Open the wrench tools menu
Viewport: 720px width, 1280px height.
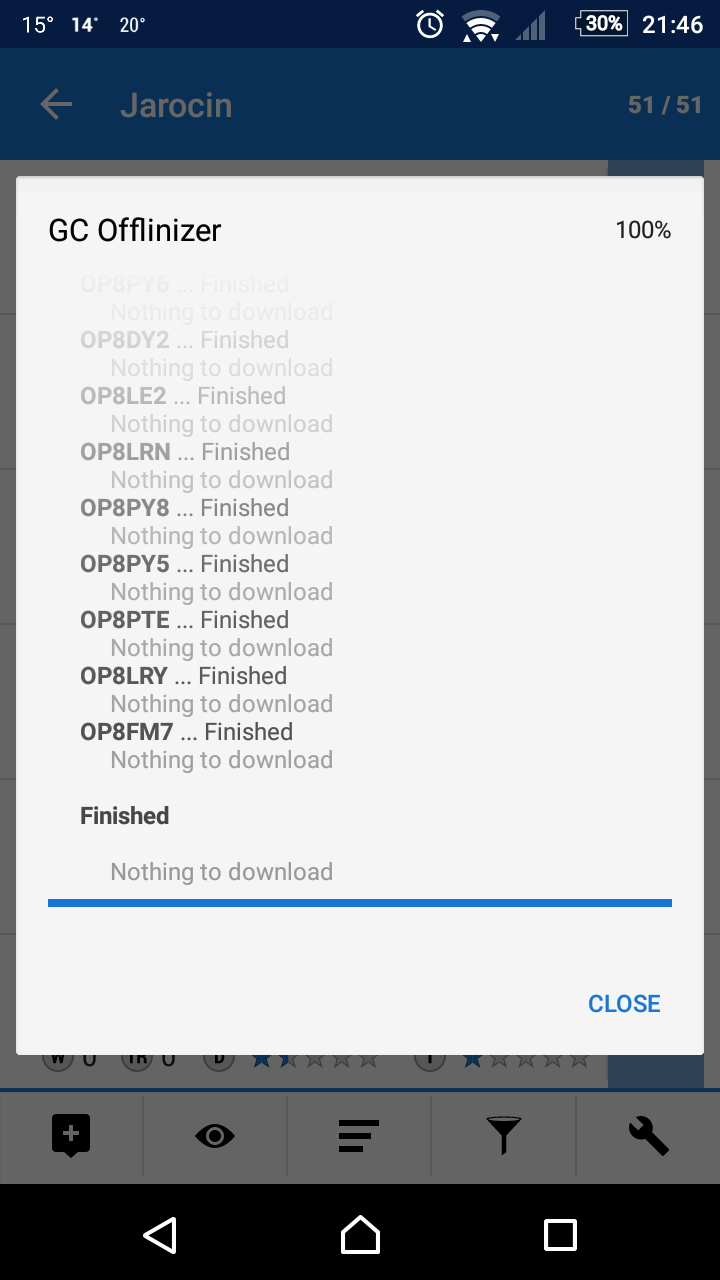[648, 1136]
